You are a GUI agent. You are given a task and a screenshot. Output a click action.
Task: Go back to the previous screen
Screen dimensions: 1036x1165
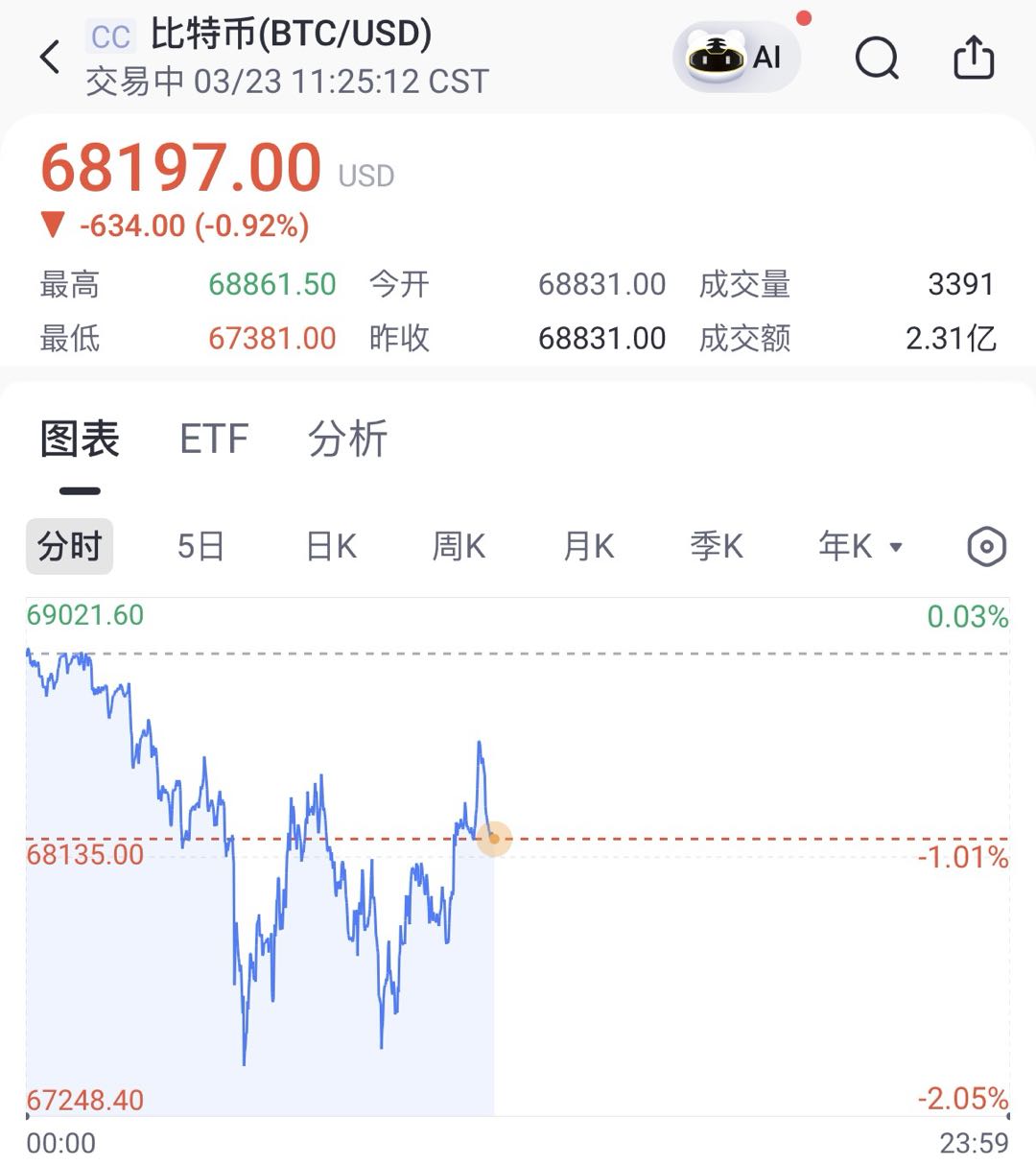click(x=50, y=58)
